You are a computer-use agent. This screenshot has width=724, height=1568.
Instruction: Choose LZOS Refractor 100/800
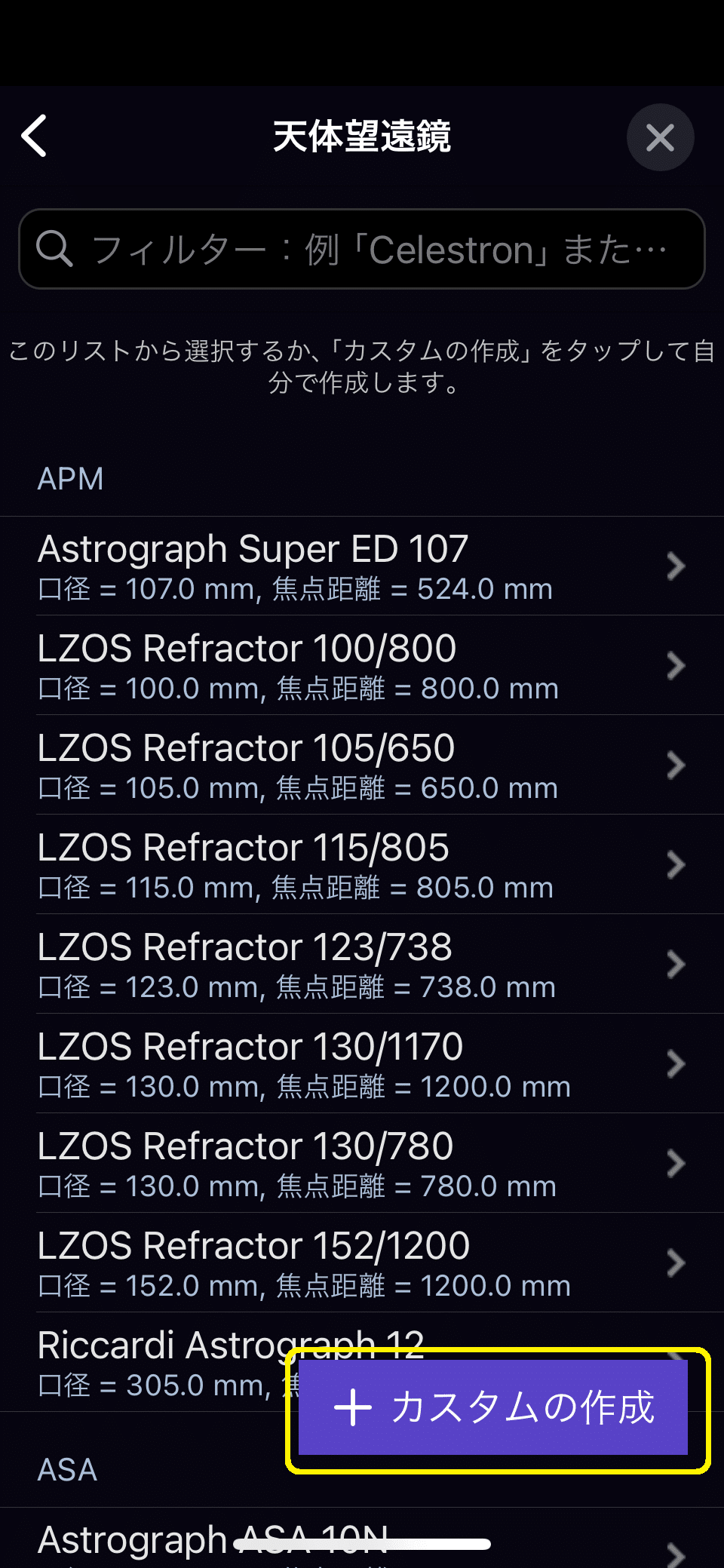point(362,665)
